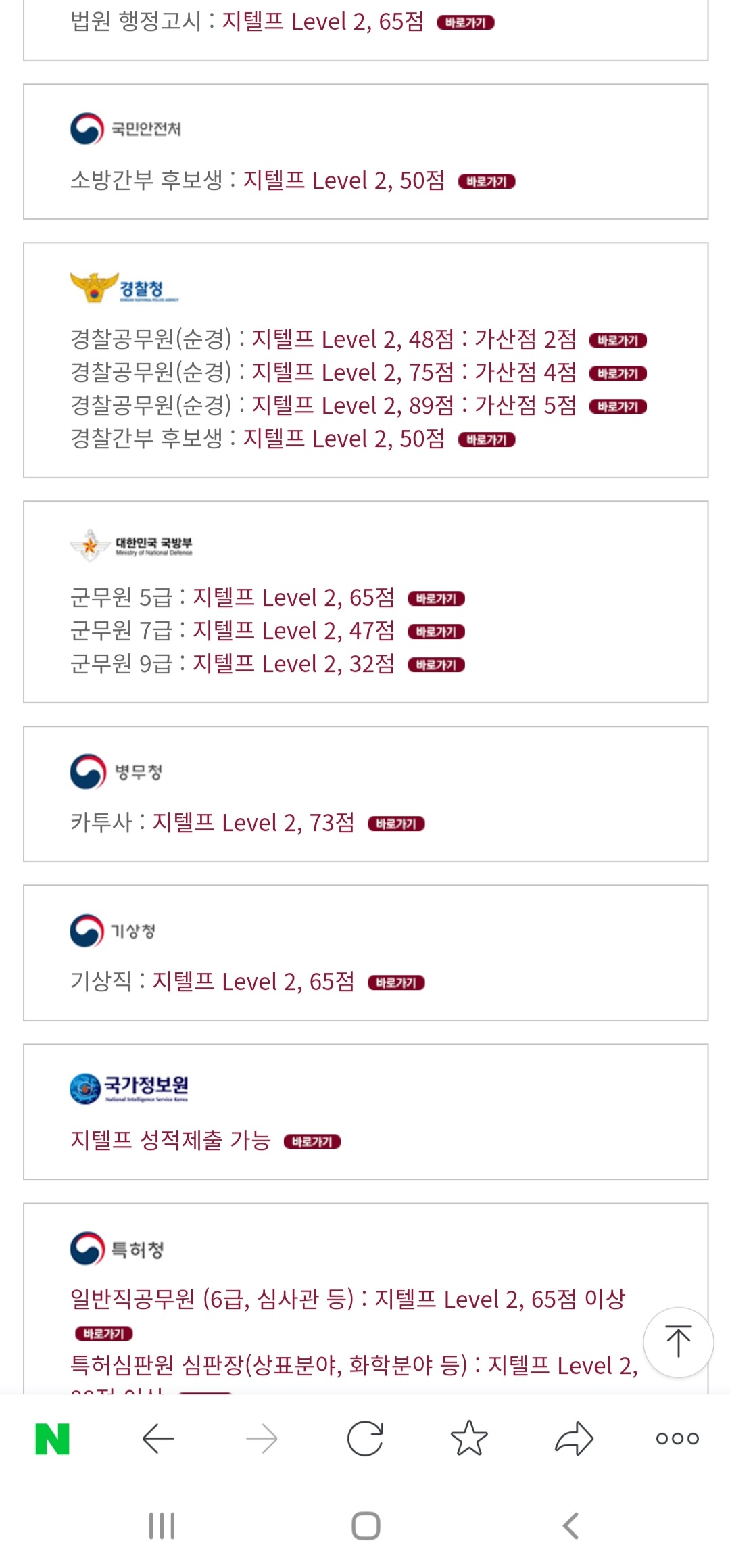Share this page
730x1568 pixels.
[x=574, y=1438]
